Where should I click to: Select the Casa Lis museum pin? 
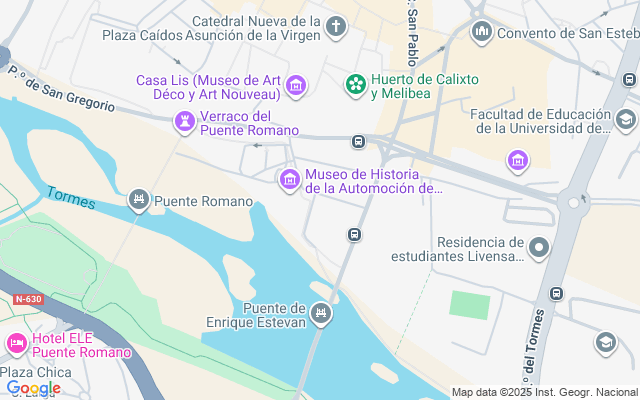pyautogui.click(x=296, y=86)
